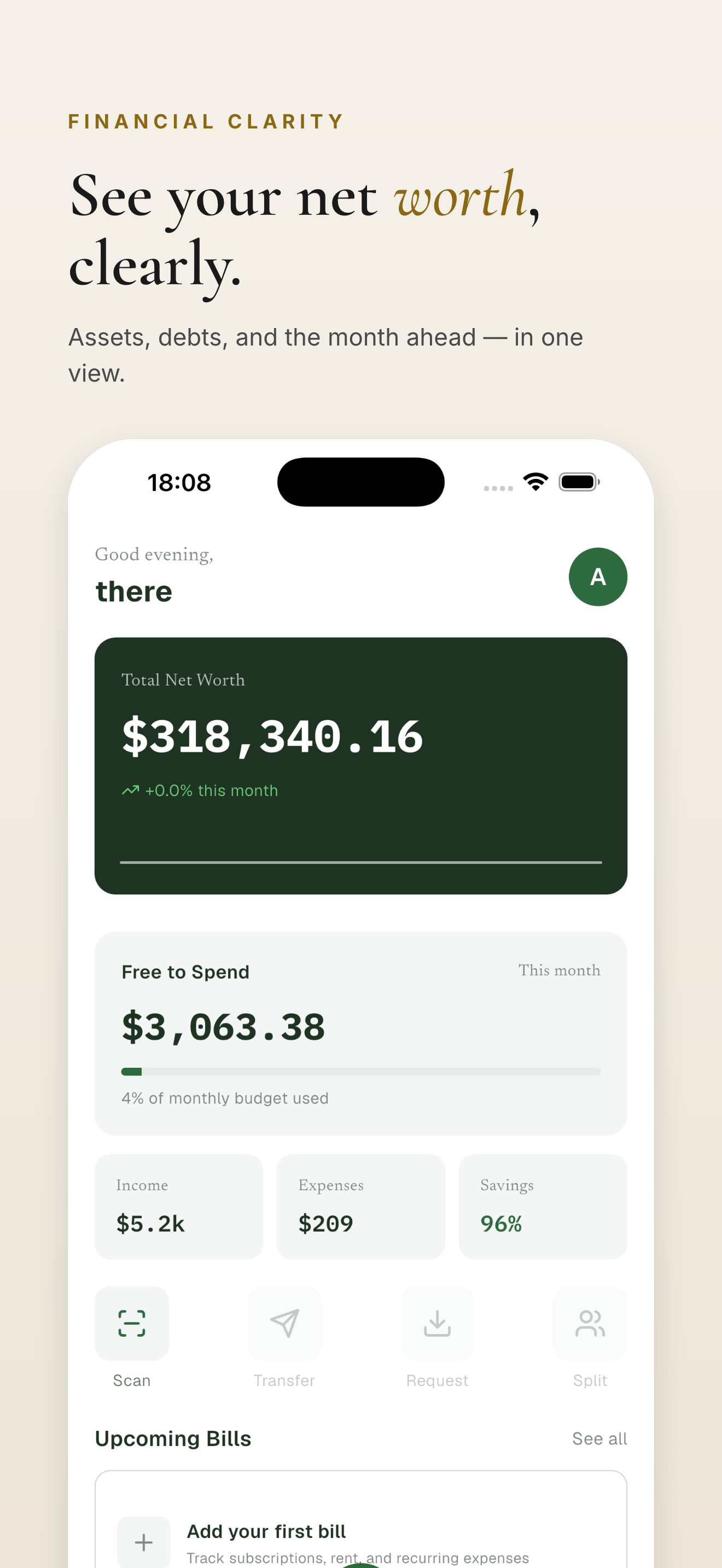Open the green profile avatar "A"
This screenshot has width=722, height=1568.
597,577
